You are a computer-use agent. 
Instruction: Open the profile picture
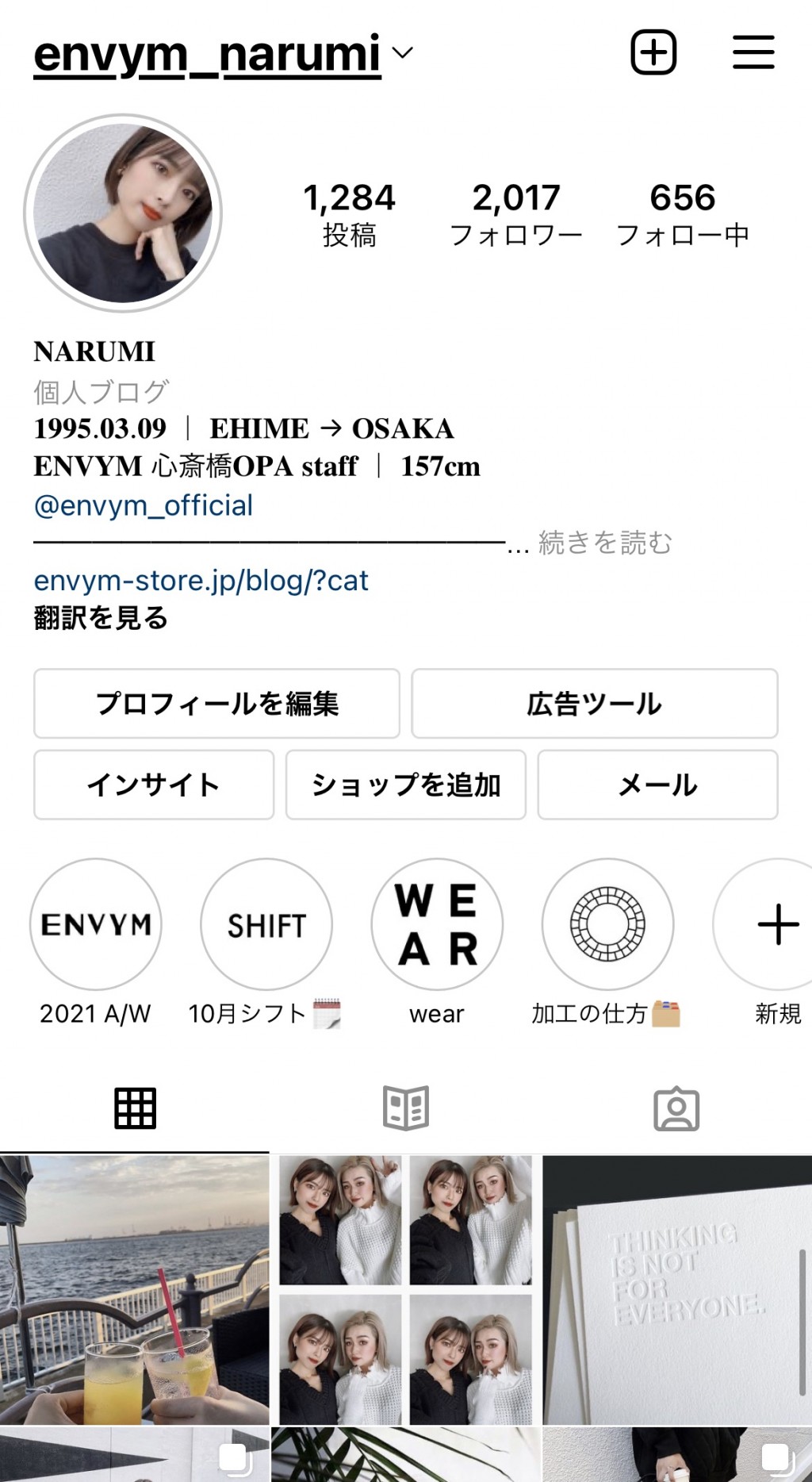[123, 213]
